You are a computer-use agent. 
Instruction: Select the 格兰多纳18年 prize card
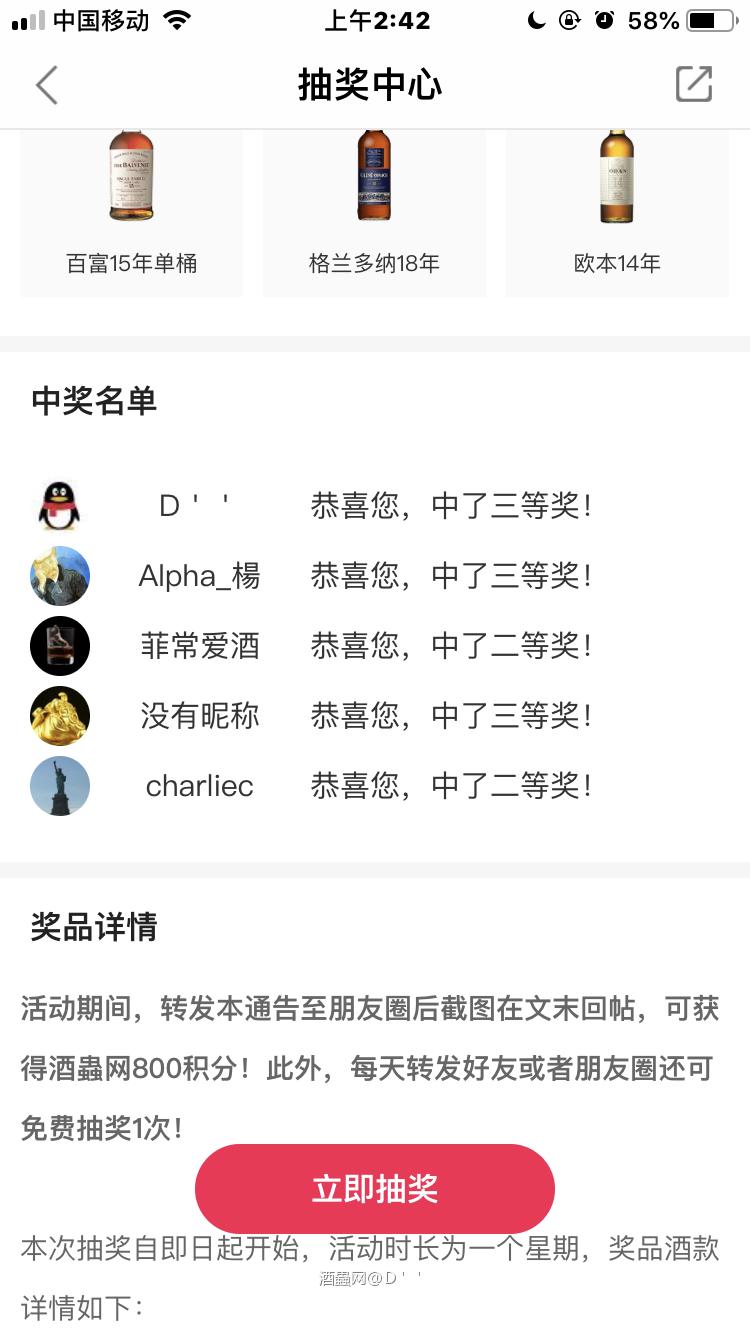click(x=374, y=205)
